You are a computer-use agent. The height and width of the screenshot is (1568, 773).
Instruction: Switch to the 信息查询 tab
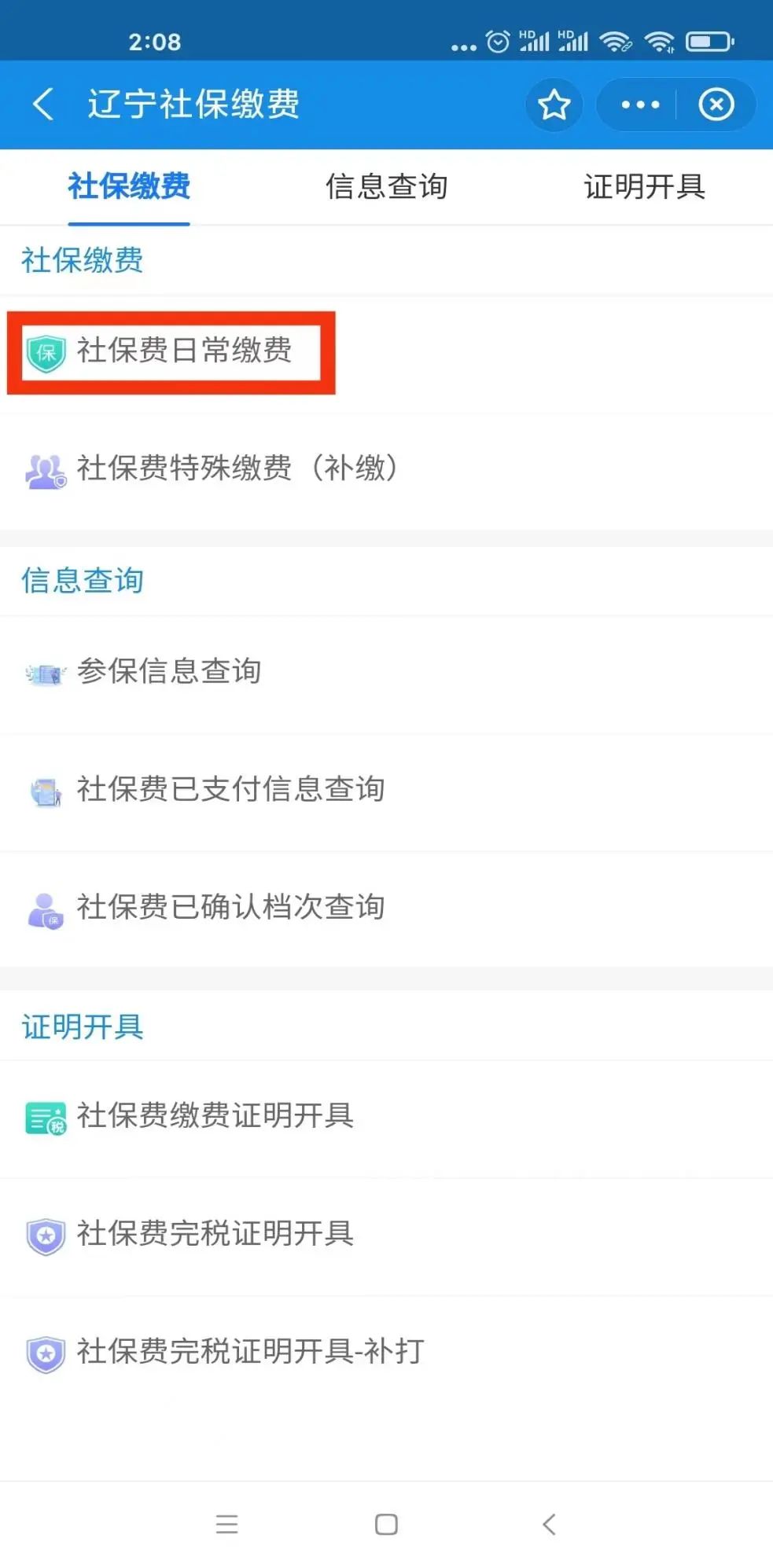coord(386,187)
